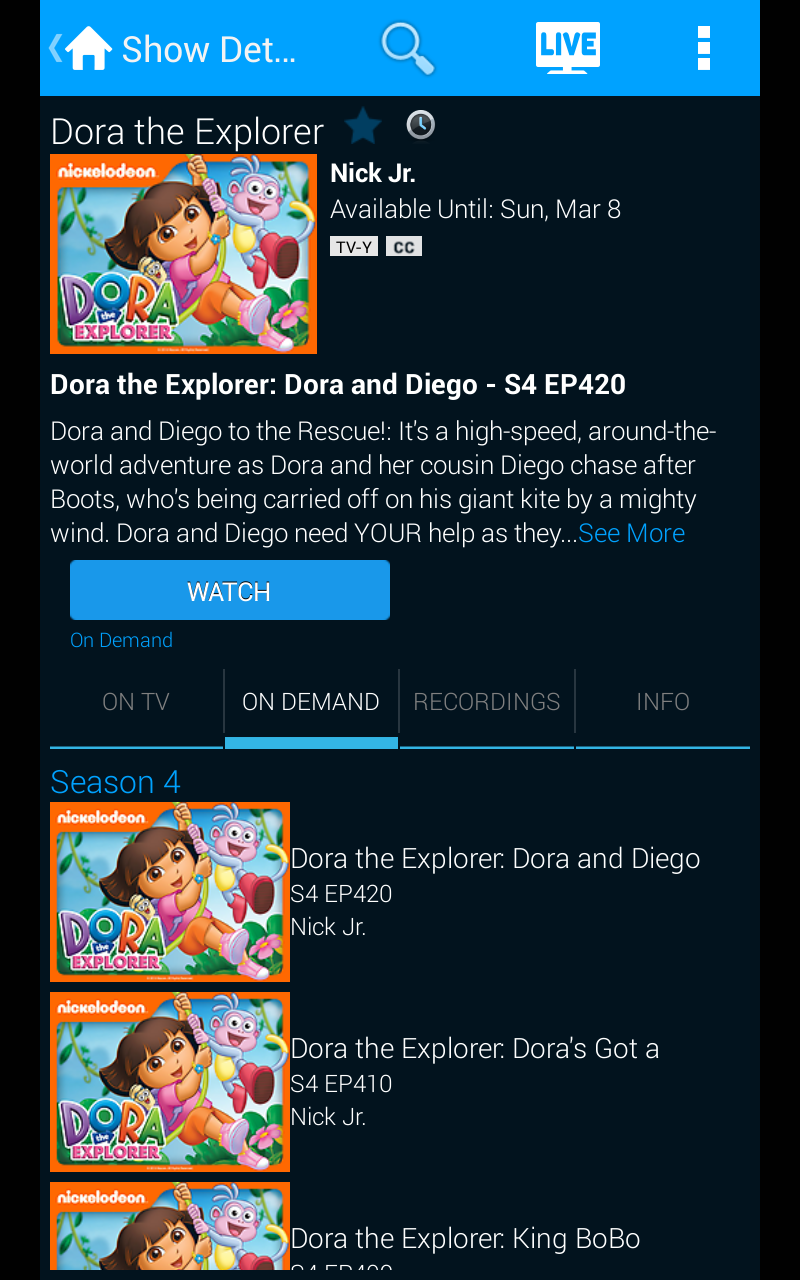Tap the clock icon beside the title

[x=420, y=126]
